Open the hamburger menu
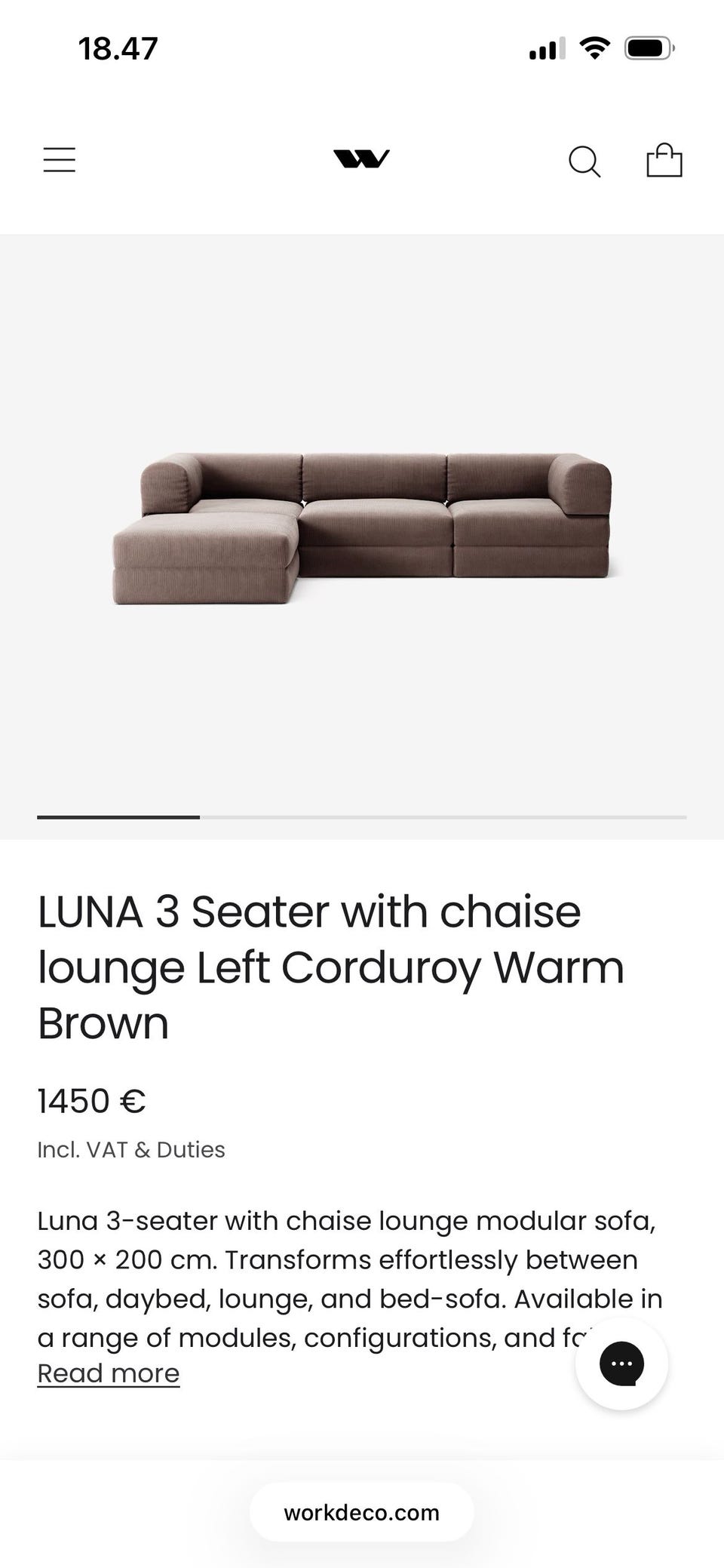Viewport: 724px width, 1568px height. (59, 160)
